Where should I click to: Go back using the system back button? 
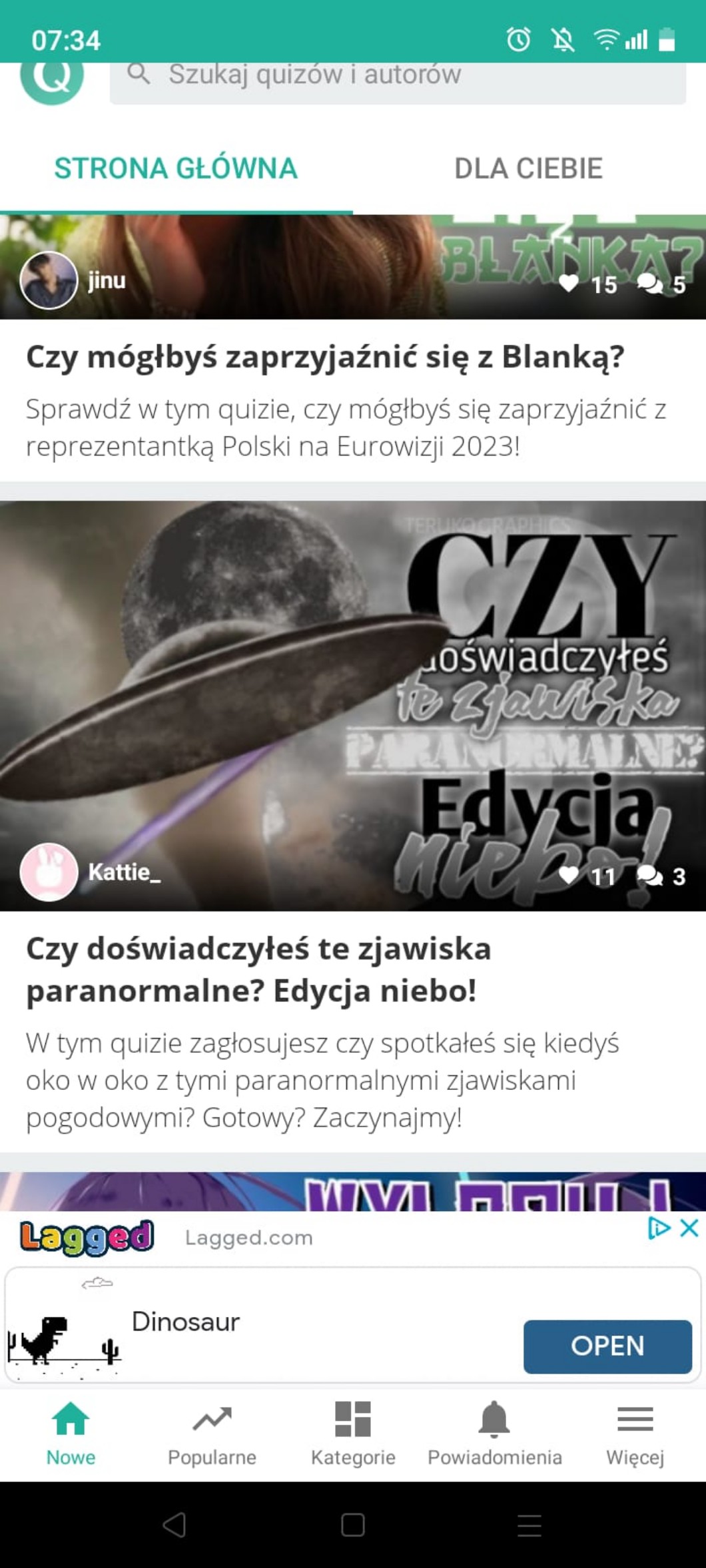[x=175, y=1525]
